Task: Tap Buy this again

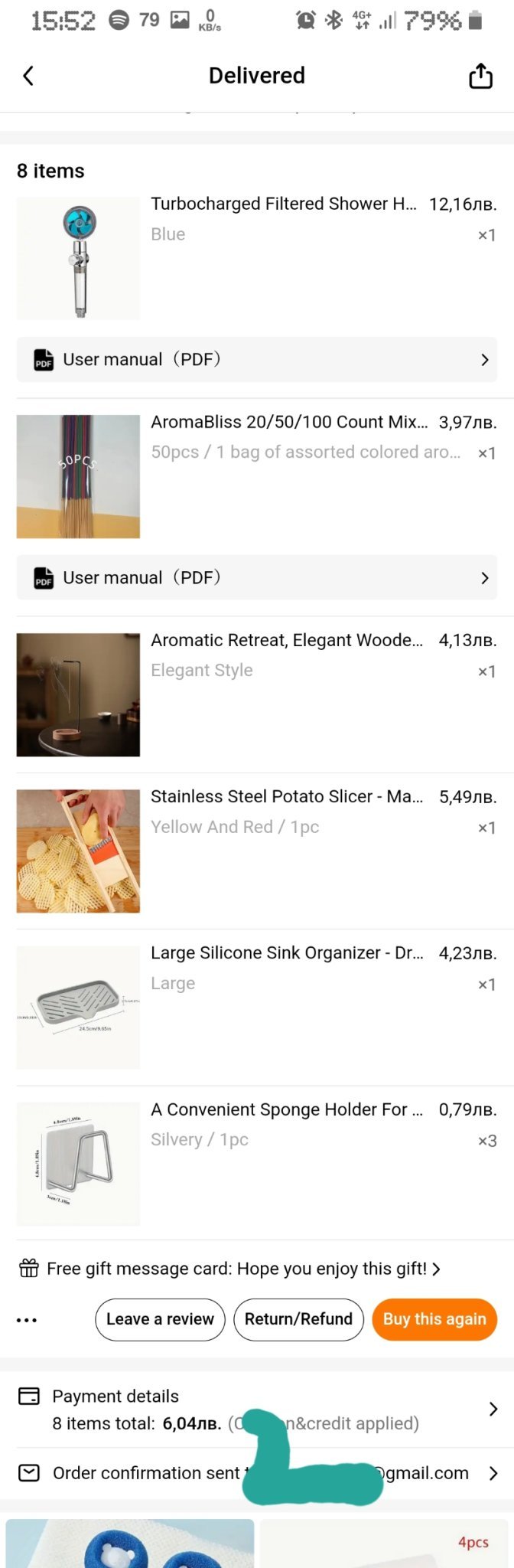Action: tap(434, 1320)
